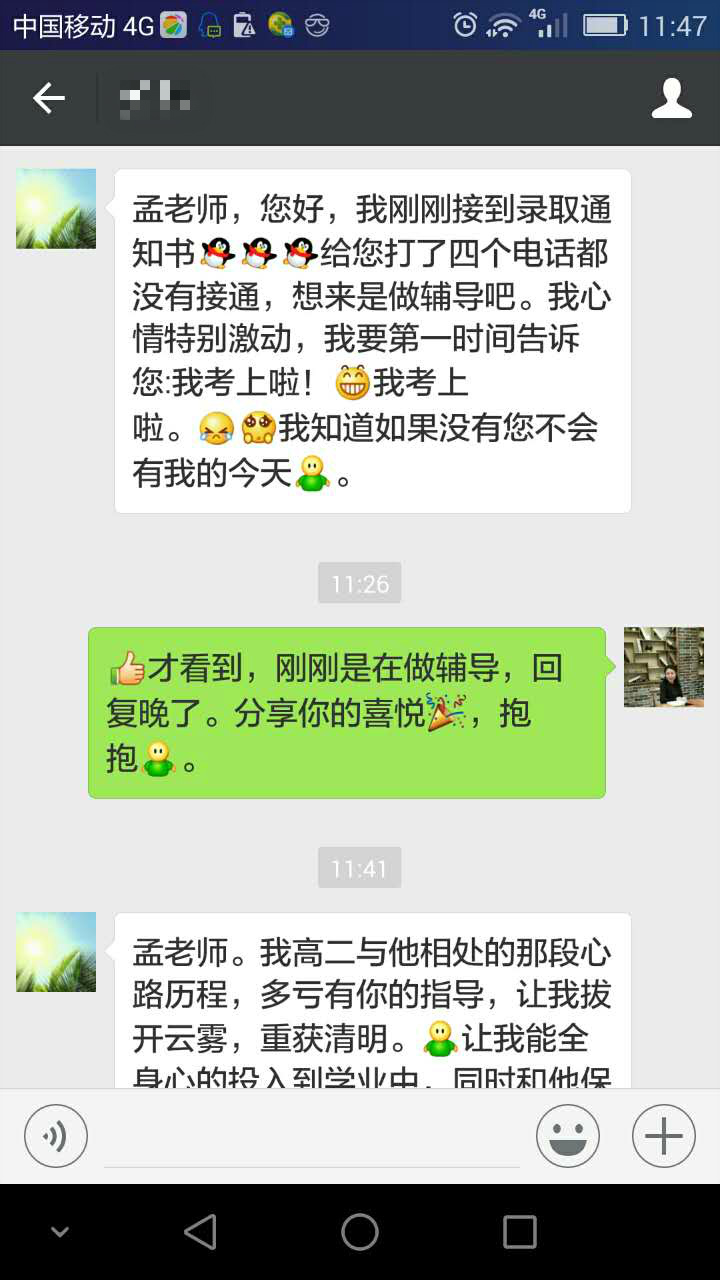Open the plus attachments menu
720x1280 pixels.
pos(663,1136)
